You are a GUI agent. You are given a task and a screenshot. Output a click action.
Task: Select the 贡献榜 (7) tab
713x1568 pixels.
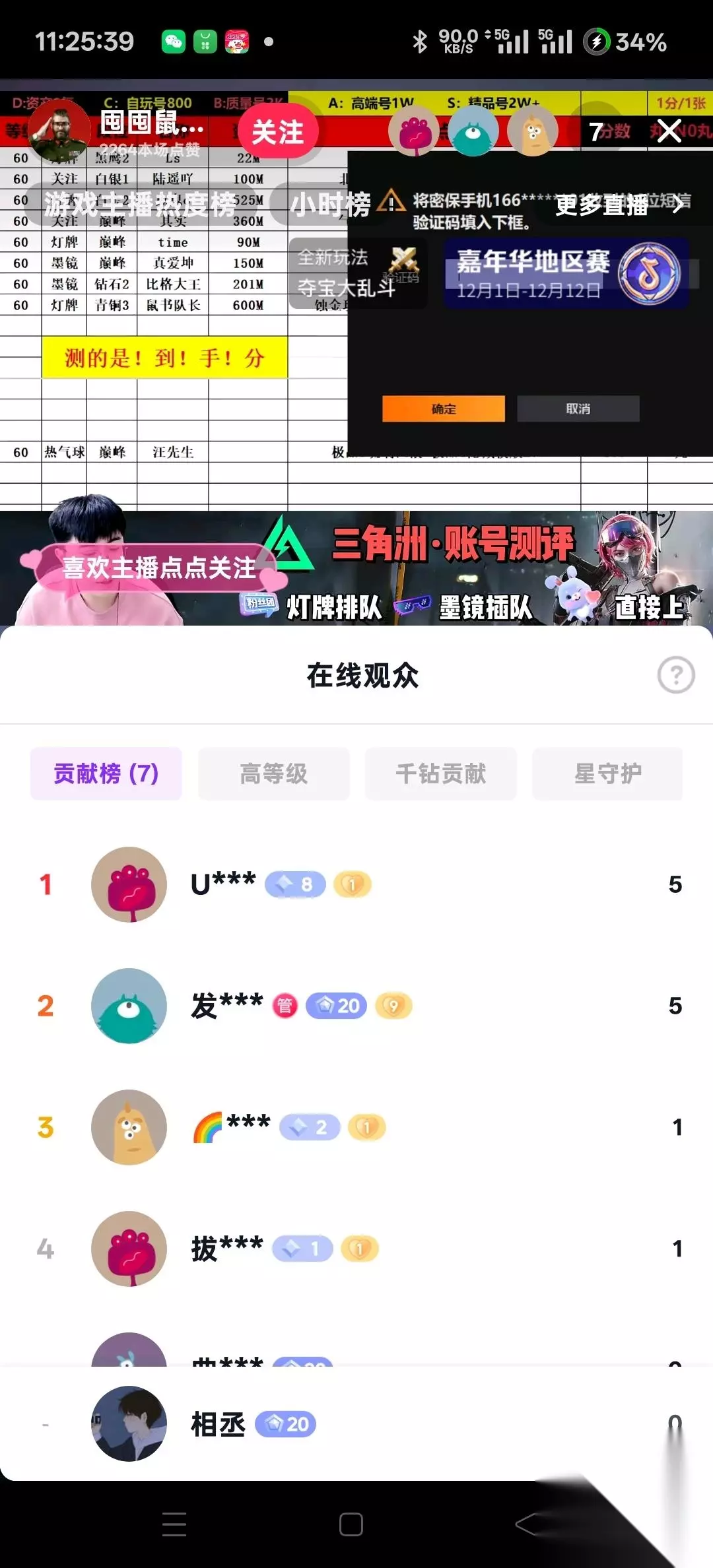pos(106,773)
